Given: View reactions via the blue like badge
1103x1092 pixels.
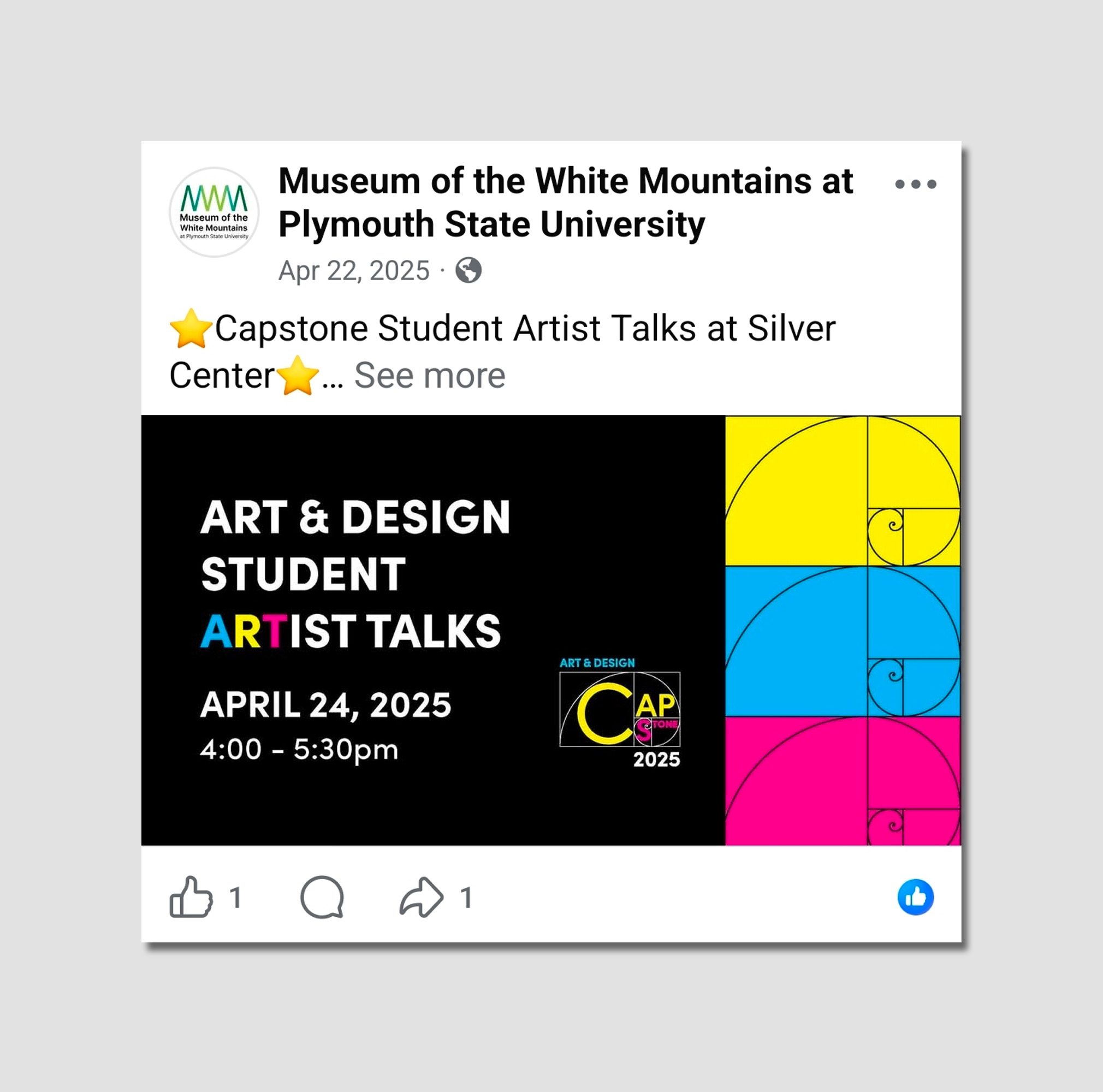Looking at the screenshot, I should pyautogui.click(x=915, y=897).
